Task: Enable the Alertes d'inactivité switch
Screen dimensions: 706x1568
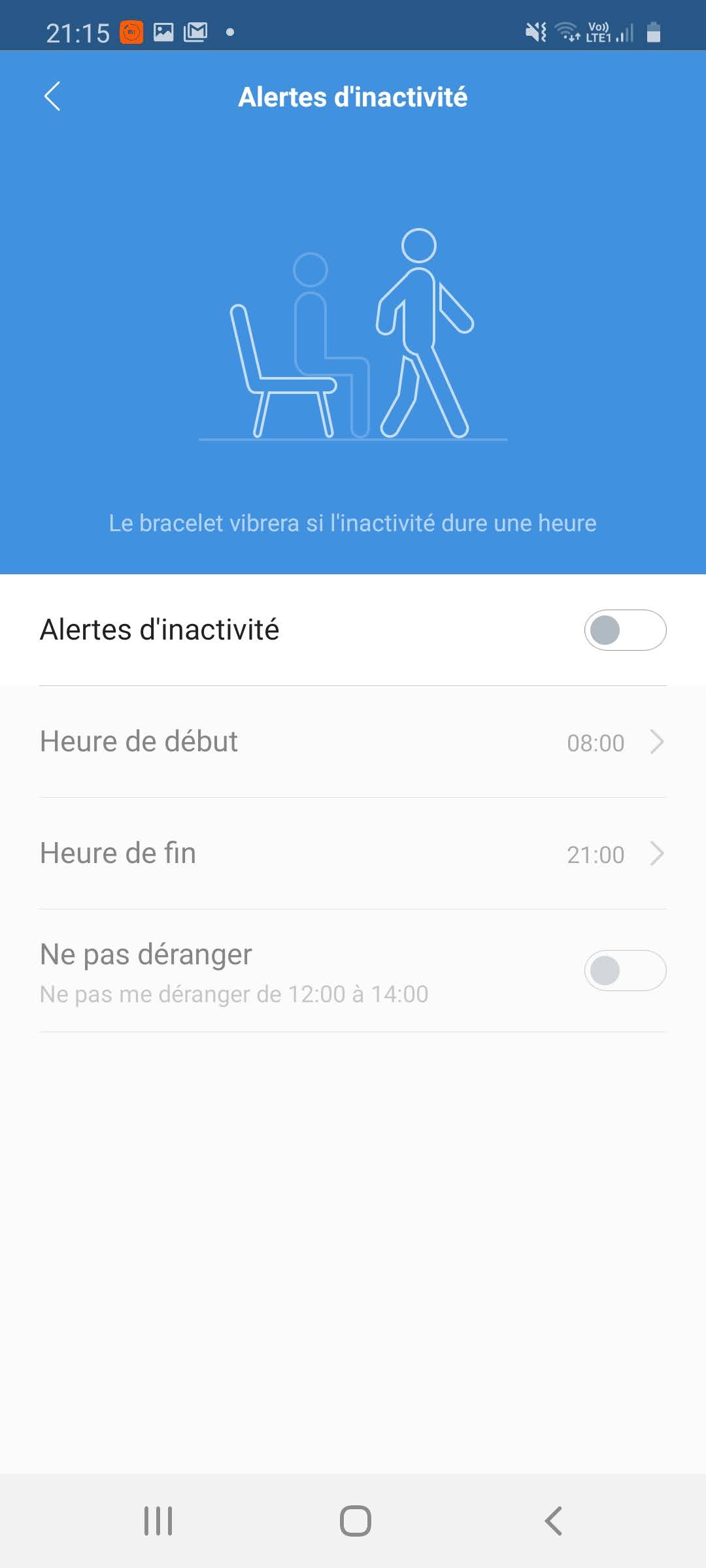Action: click(624, 630)
